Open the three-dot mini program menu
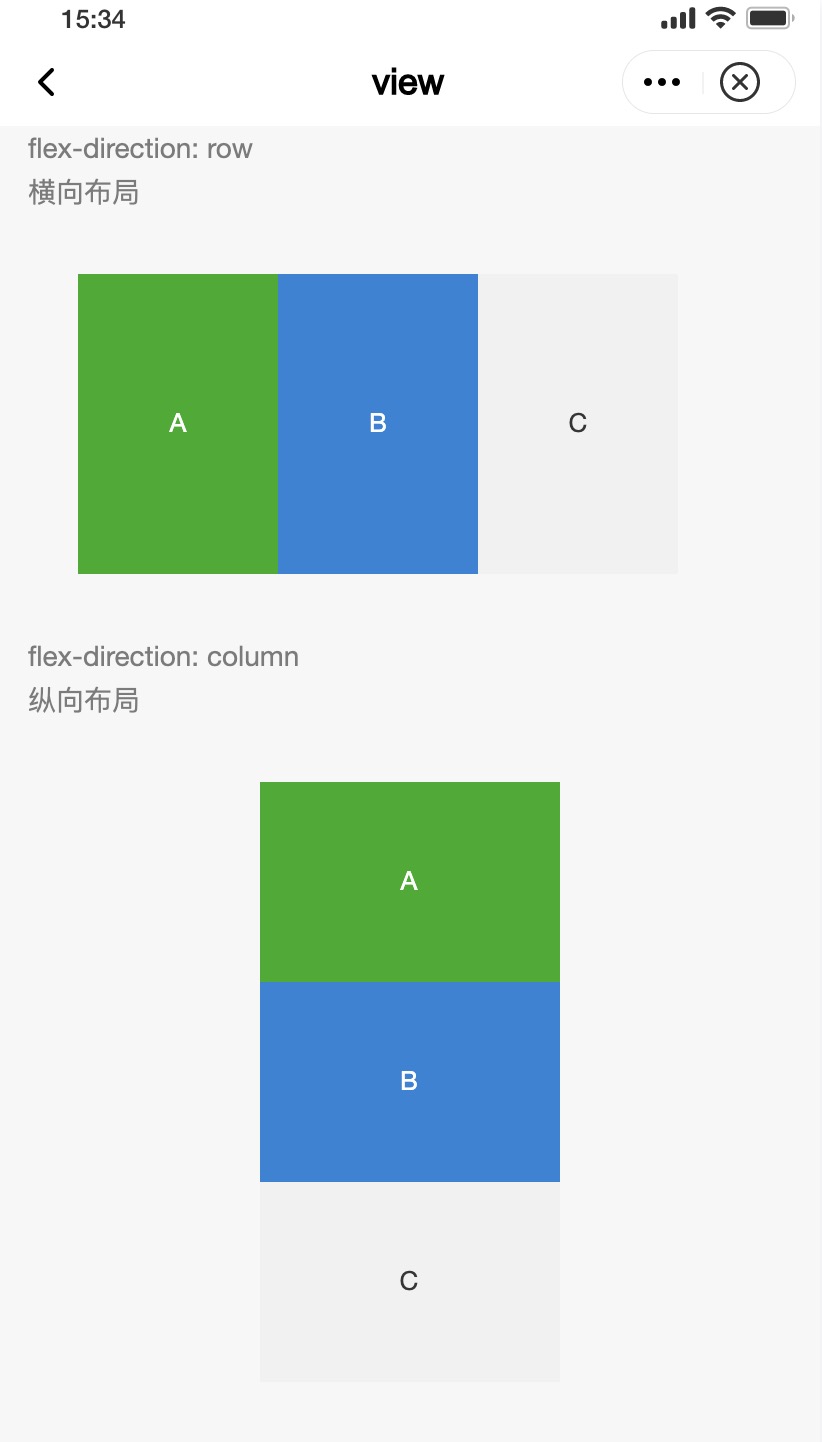The height and width of the screenshot is (1442, 822). coord(662,82)
